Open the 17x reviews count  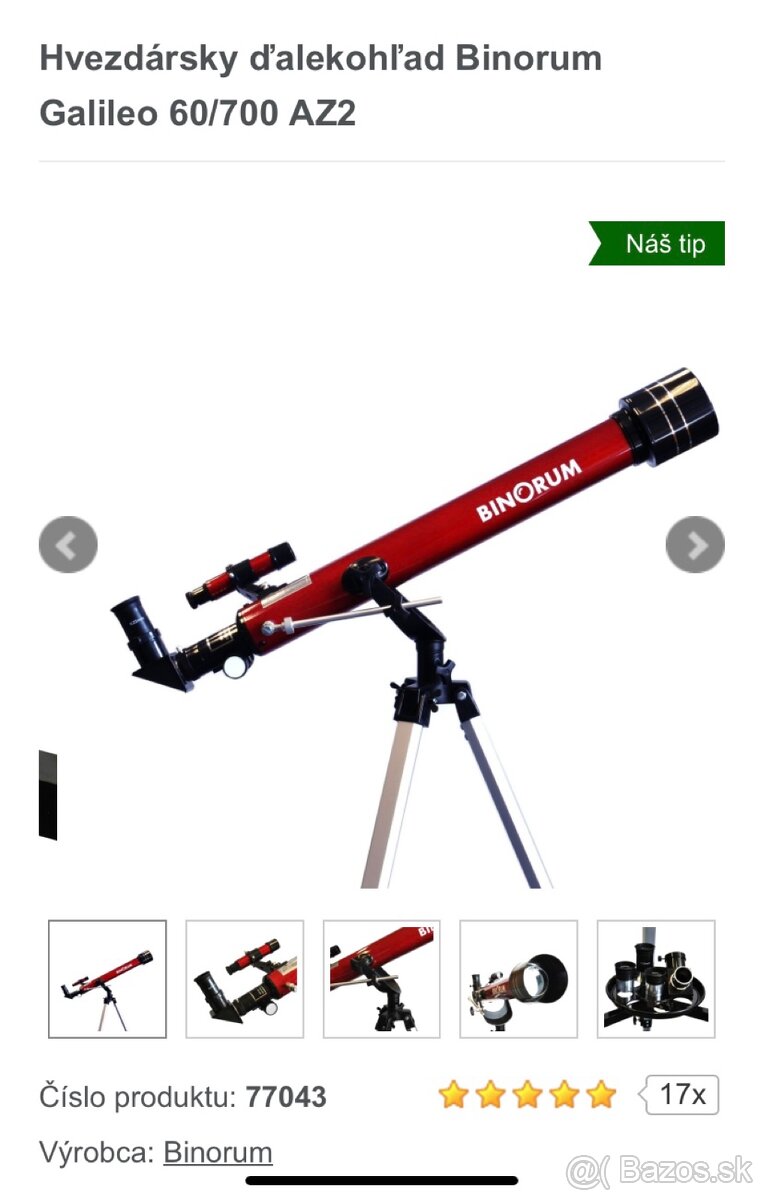coord(682,1095)
